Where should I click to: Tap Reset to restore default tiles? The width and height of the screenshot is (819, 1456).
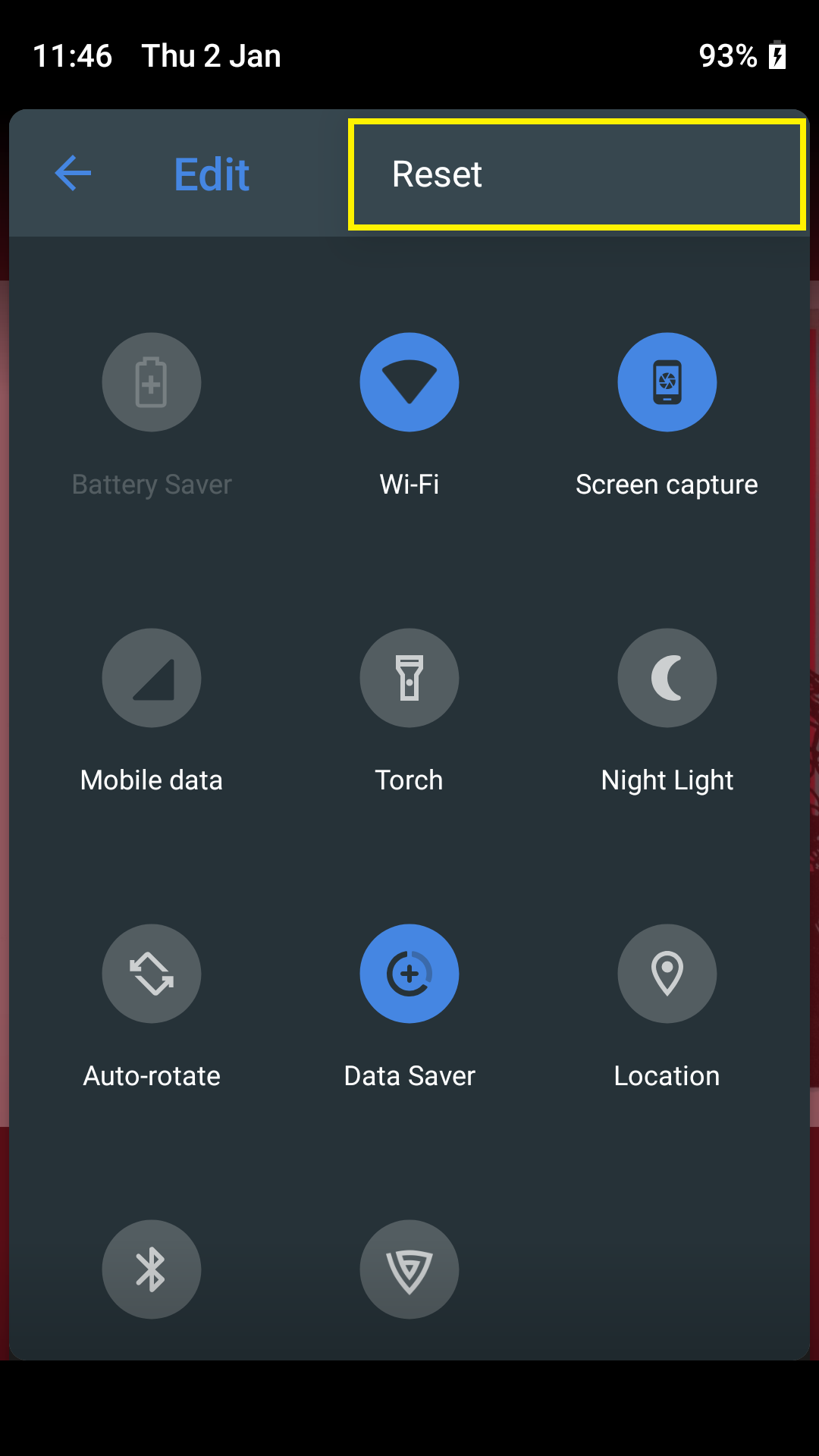click(576, 174)
